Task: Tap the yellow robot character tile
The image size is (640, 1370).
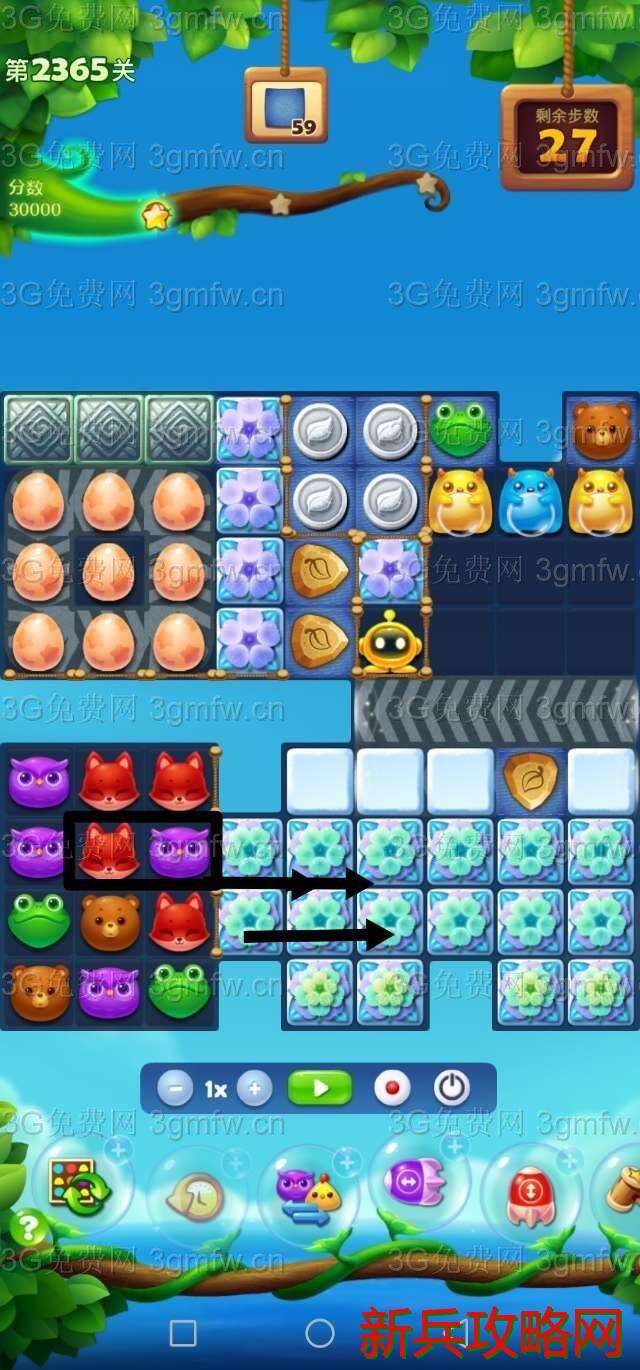Action: coord(389,640)
